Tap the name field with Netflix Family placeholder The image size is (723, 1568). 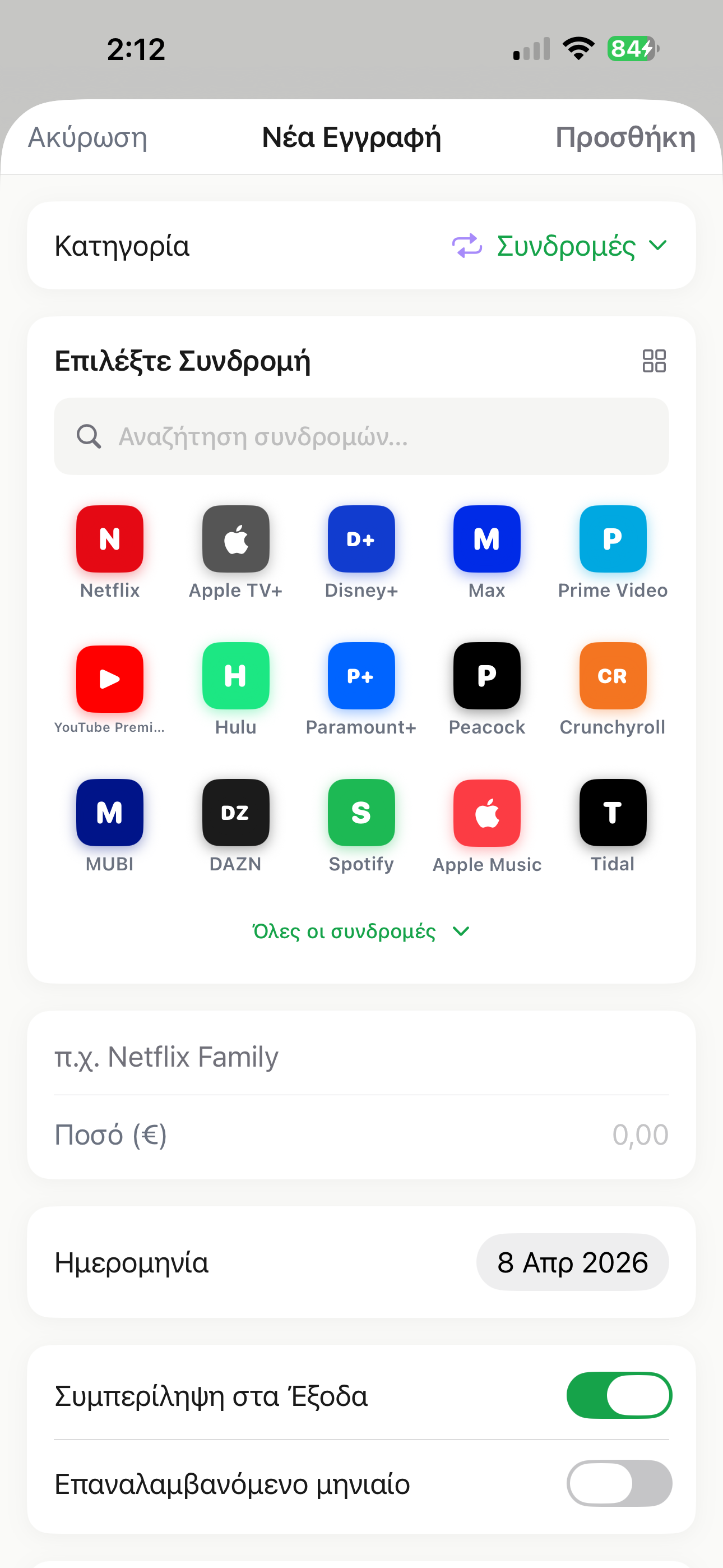[361, 1057]
